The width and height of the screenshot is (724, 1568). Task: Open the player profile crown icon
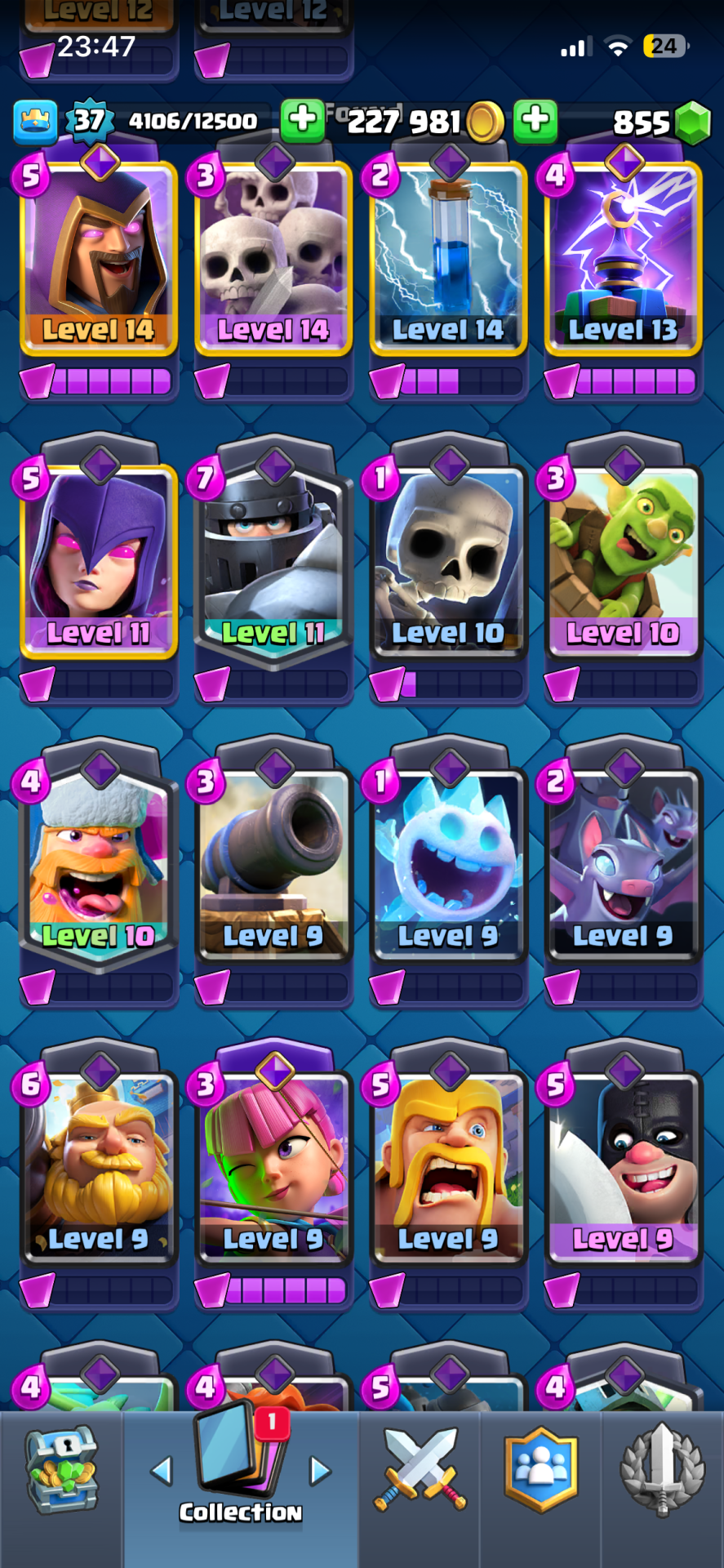[35, 121]
